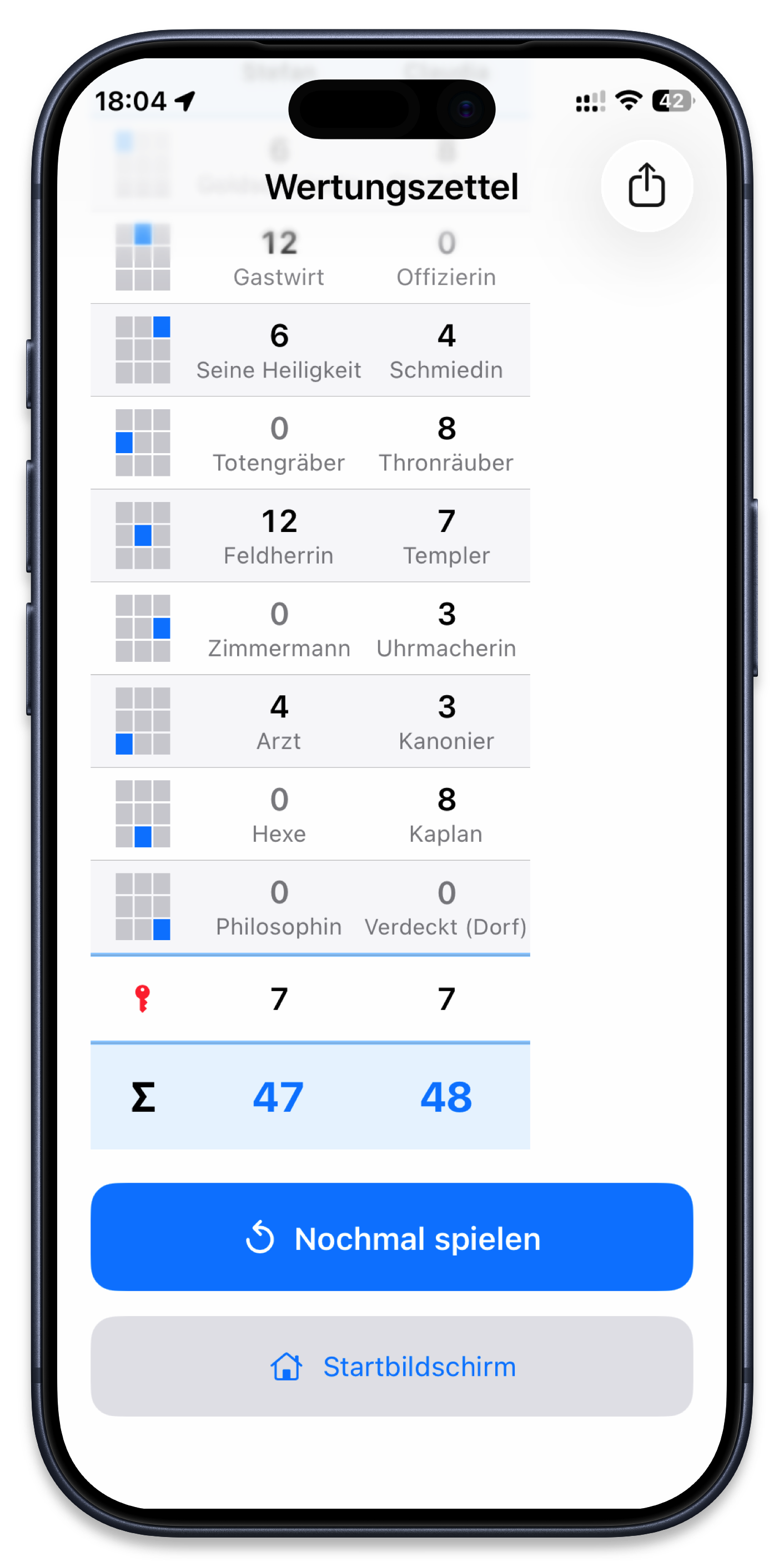Return to the Startbildschirm

(391, 1367)
